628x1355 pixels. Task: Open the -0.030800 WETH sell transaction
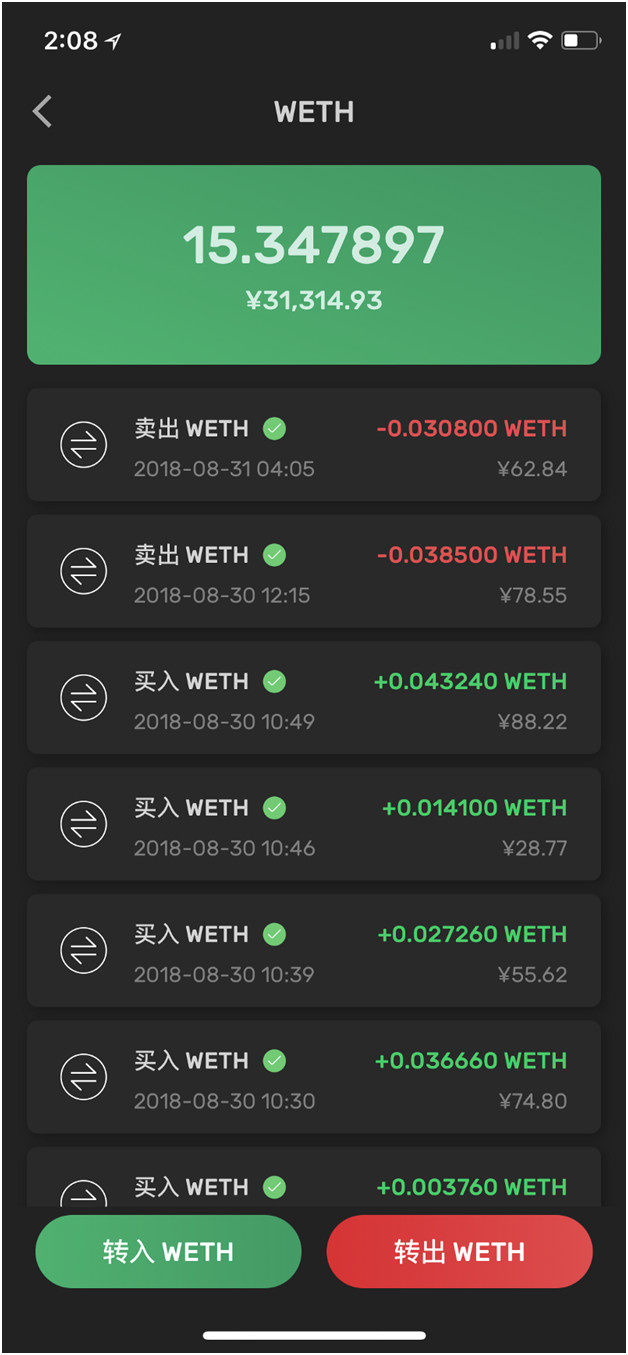coord(314,445)
